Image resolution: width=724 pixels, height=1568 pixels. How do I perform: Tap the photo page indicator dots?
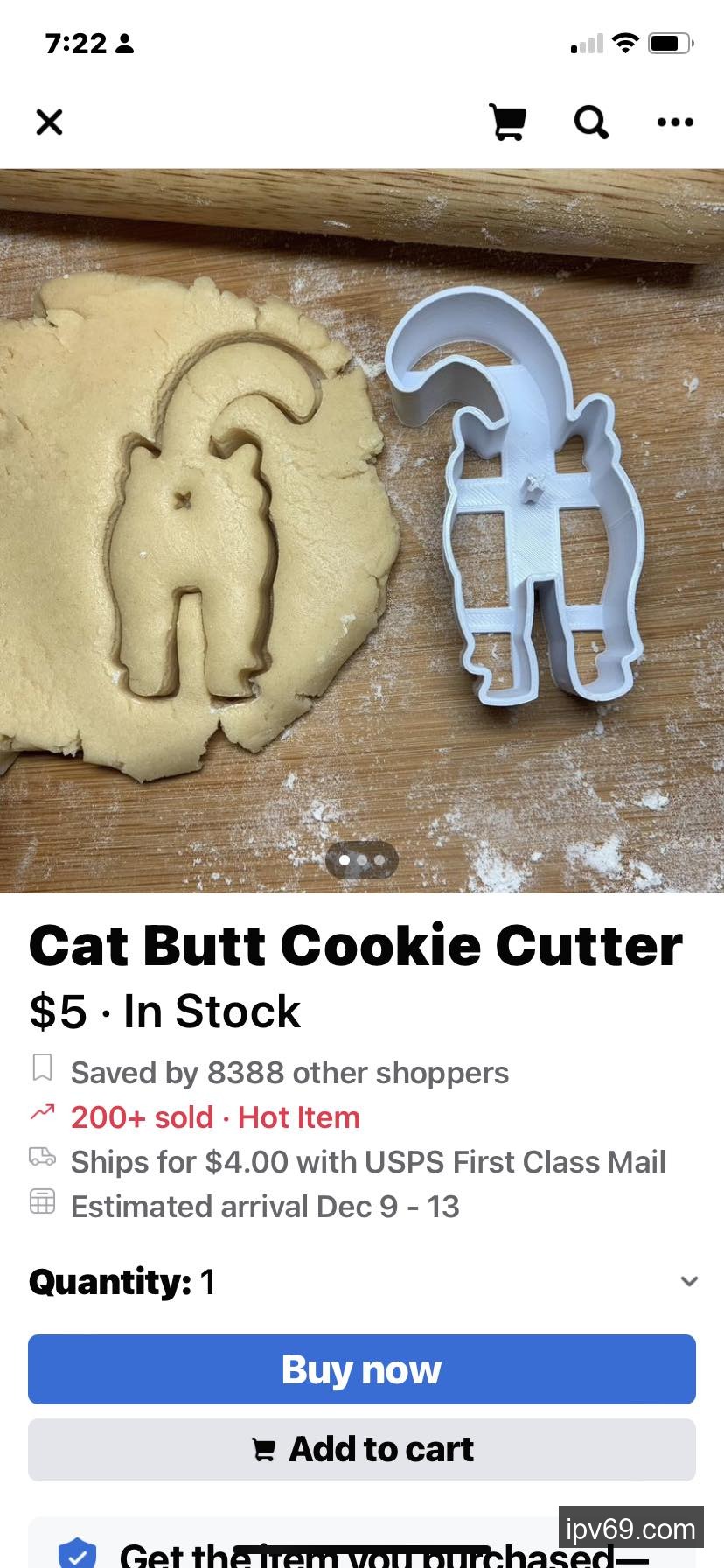tap(362, 860)
